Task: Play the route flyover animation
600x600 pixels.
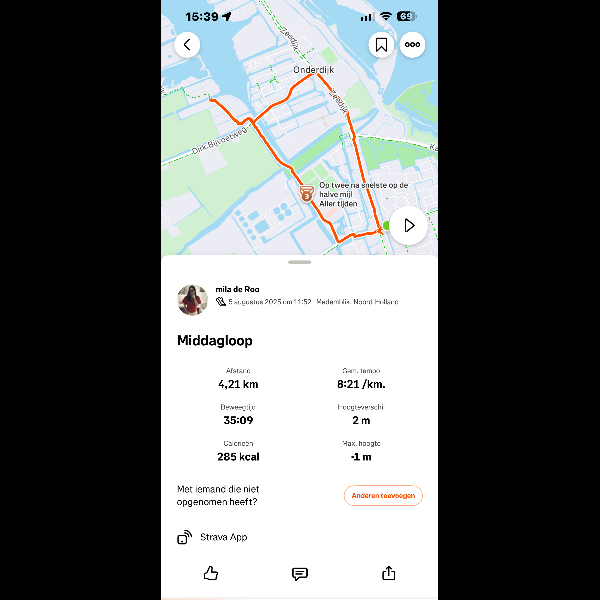Action: [409, 226]
